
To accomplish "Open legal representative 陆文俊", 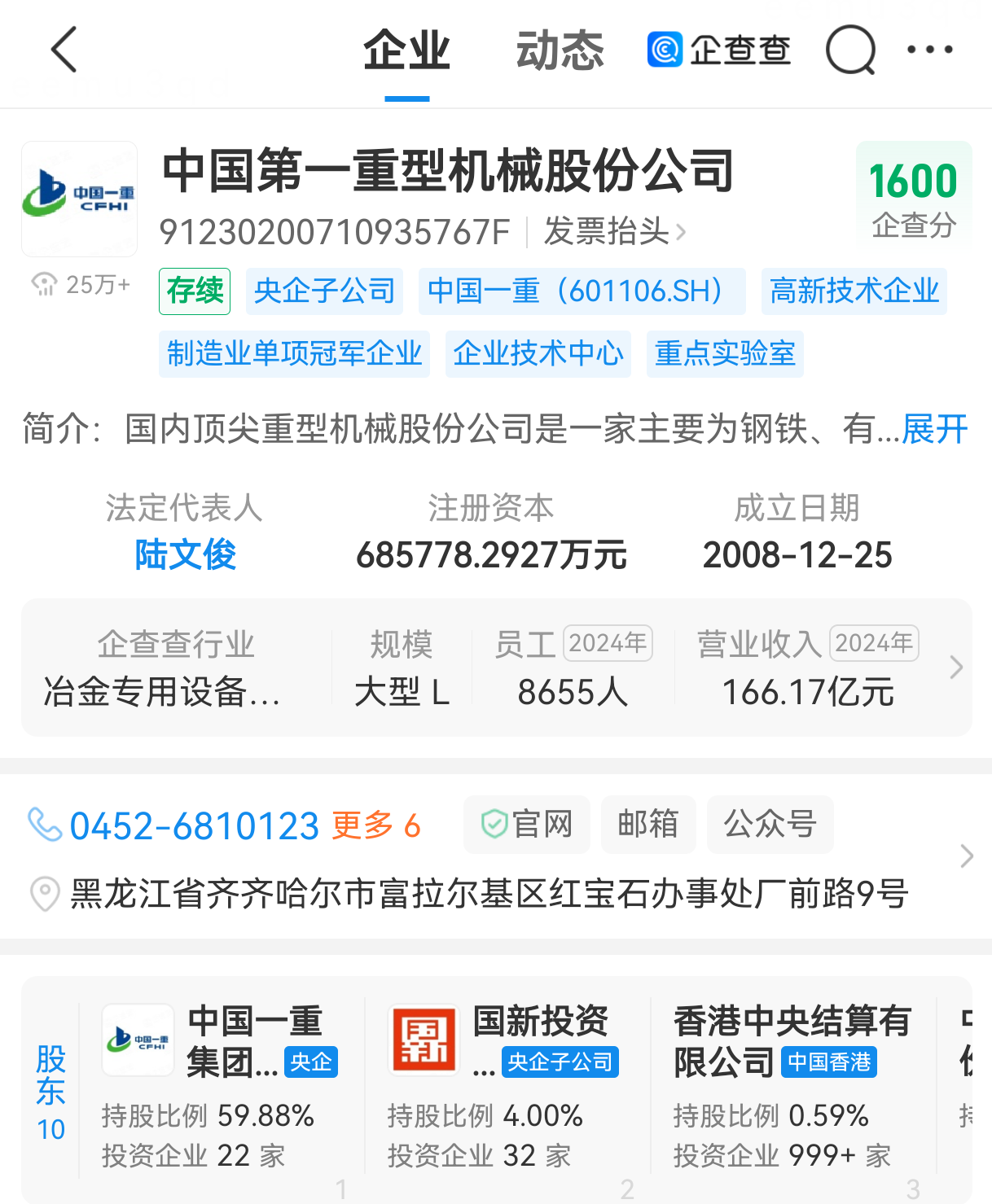I will tap(185, 555).
